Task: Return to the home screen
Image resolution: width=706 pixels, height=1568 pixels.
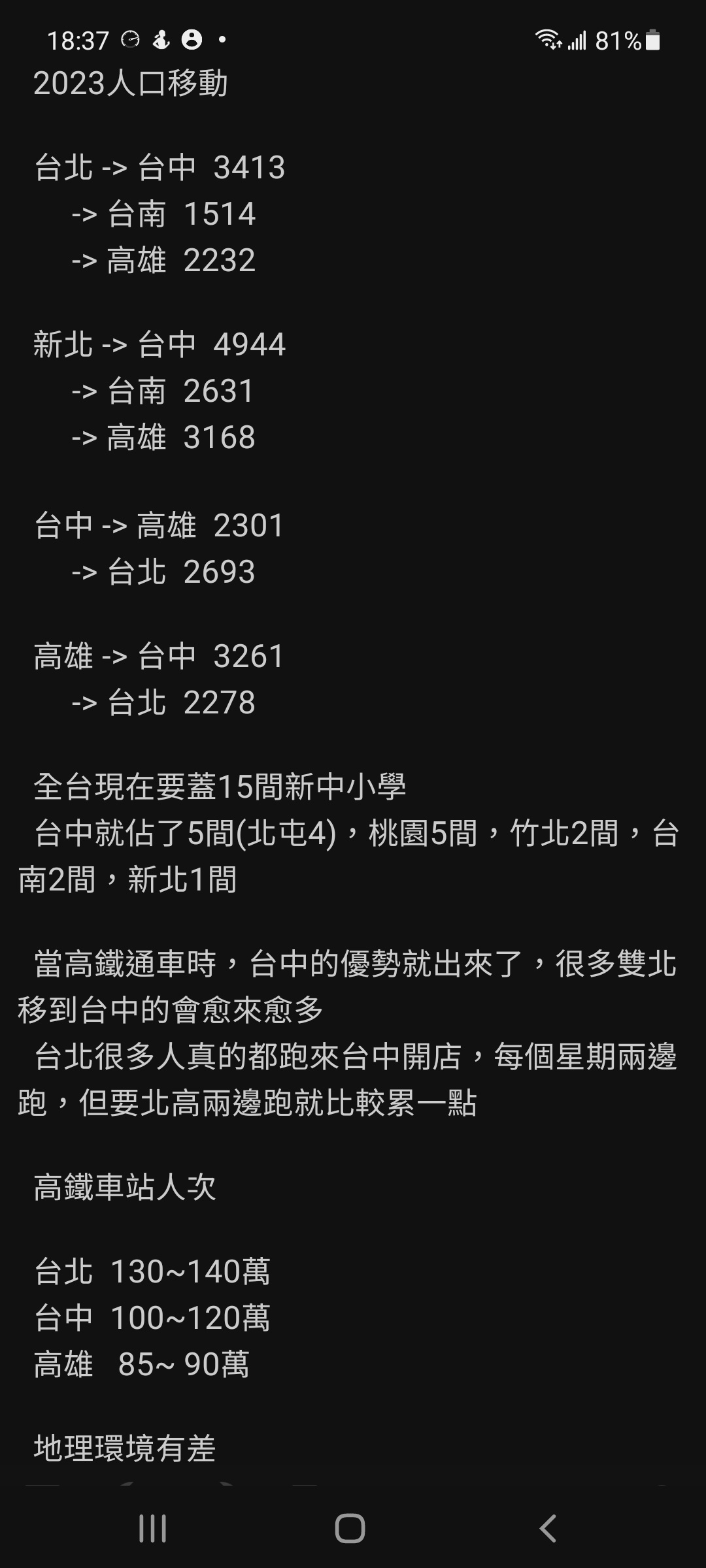Action: coord(350,1528)
